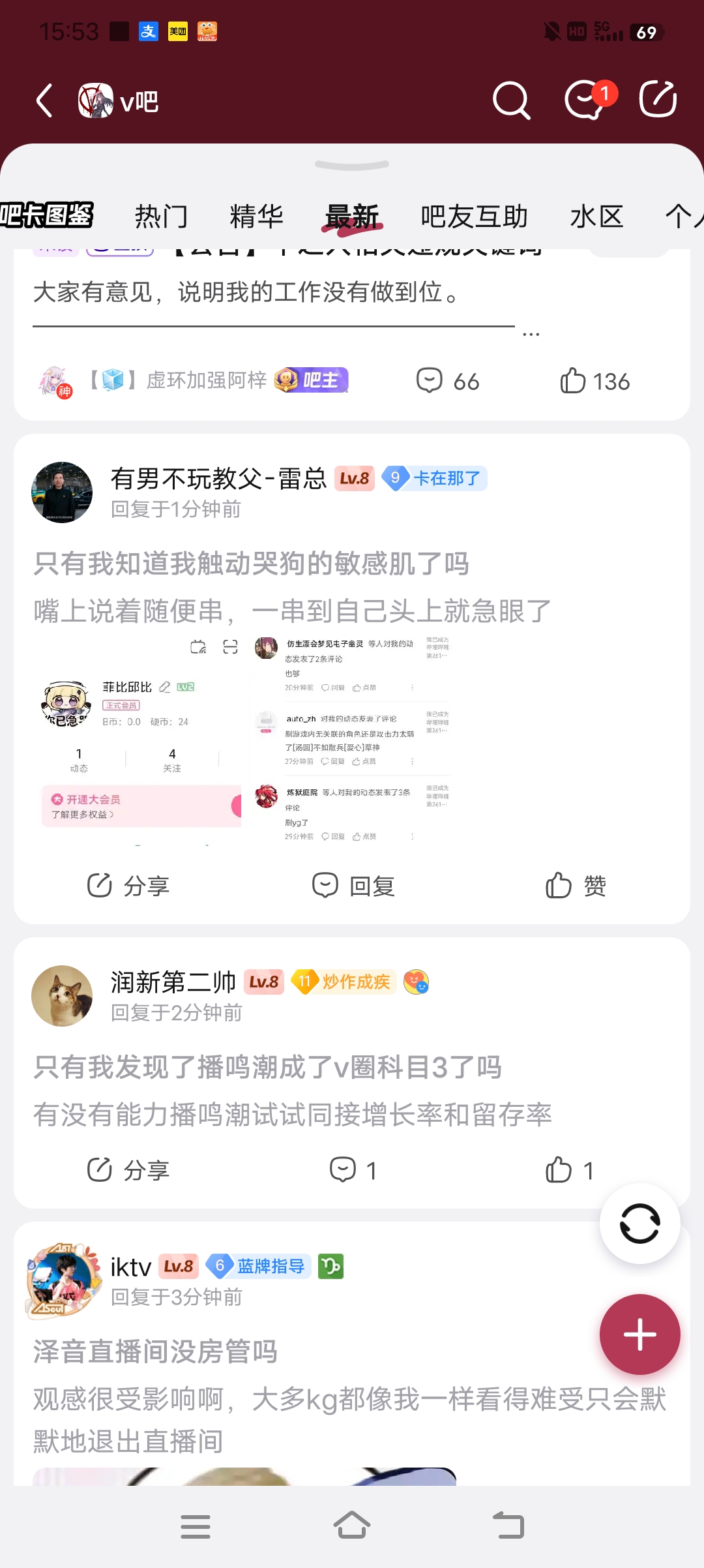Open 有男不玩教父-雷总's post about 敏感肌
The image size is (704, 1568).
click(251, 564)
